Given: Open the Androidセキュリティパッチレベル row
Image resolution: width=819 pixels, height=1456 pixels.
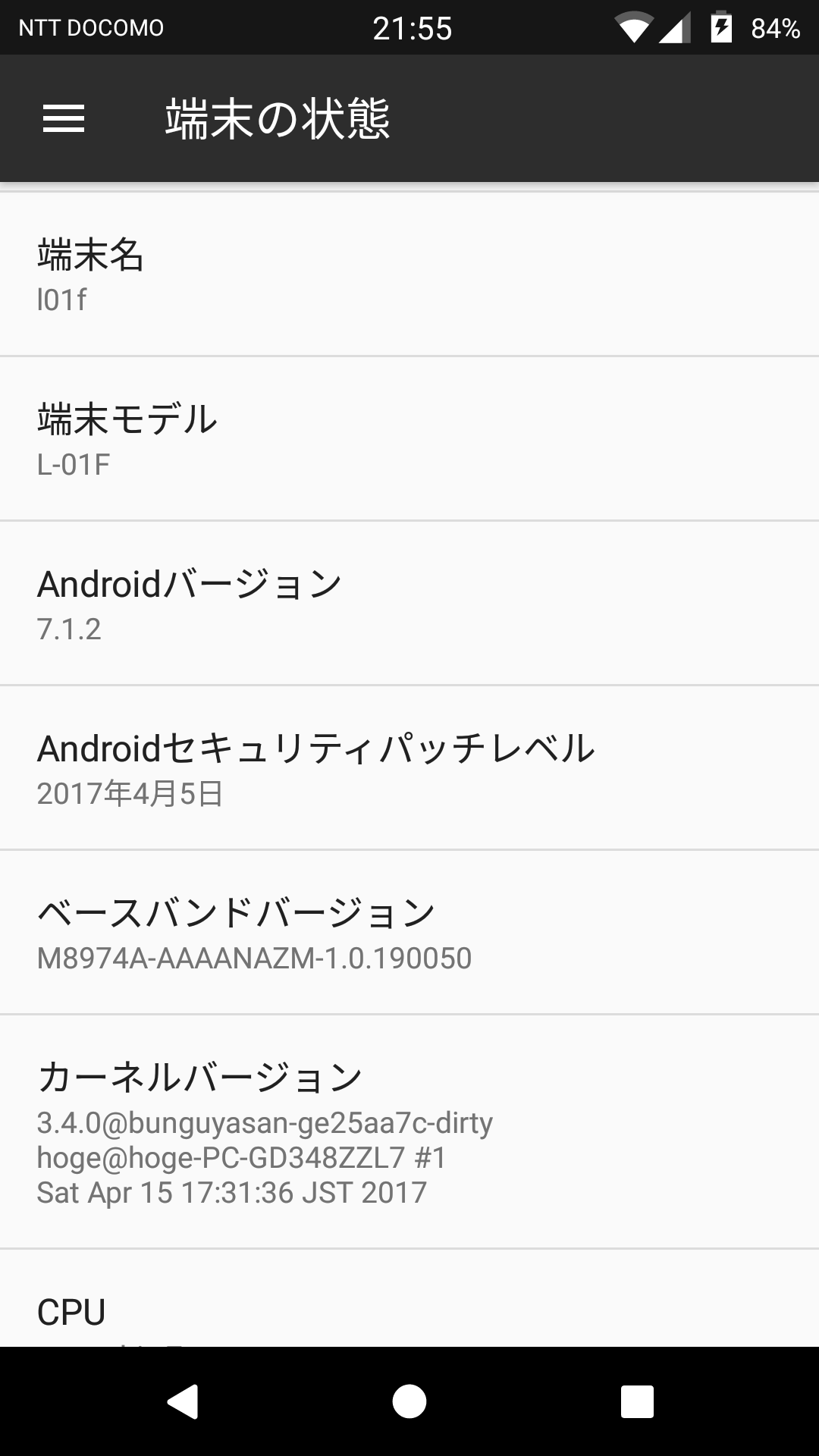Looking at the screenshot, I should (x=409, y=767).
